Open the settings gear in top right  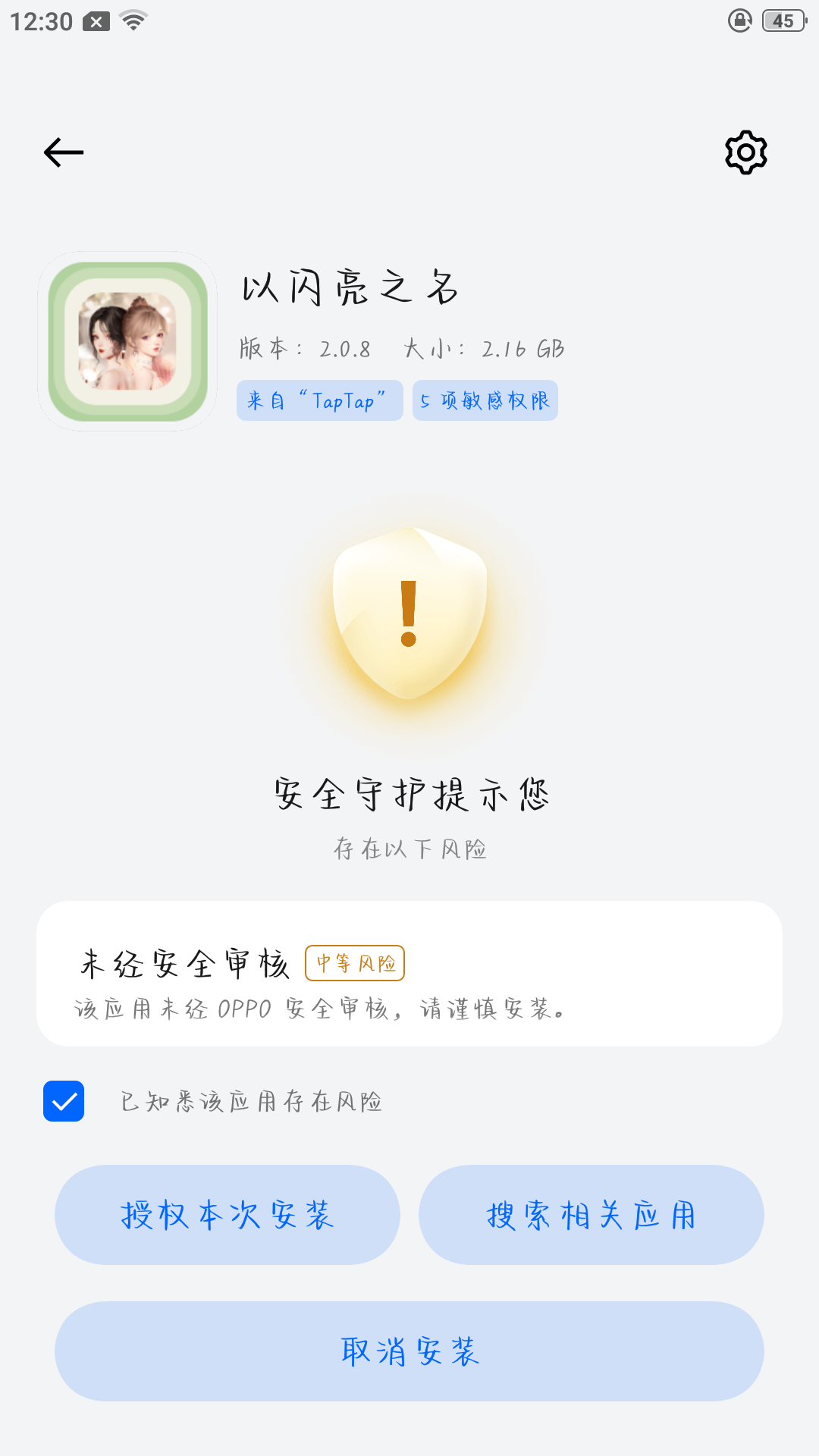click(x=745, y=152)
